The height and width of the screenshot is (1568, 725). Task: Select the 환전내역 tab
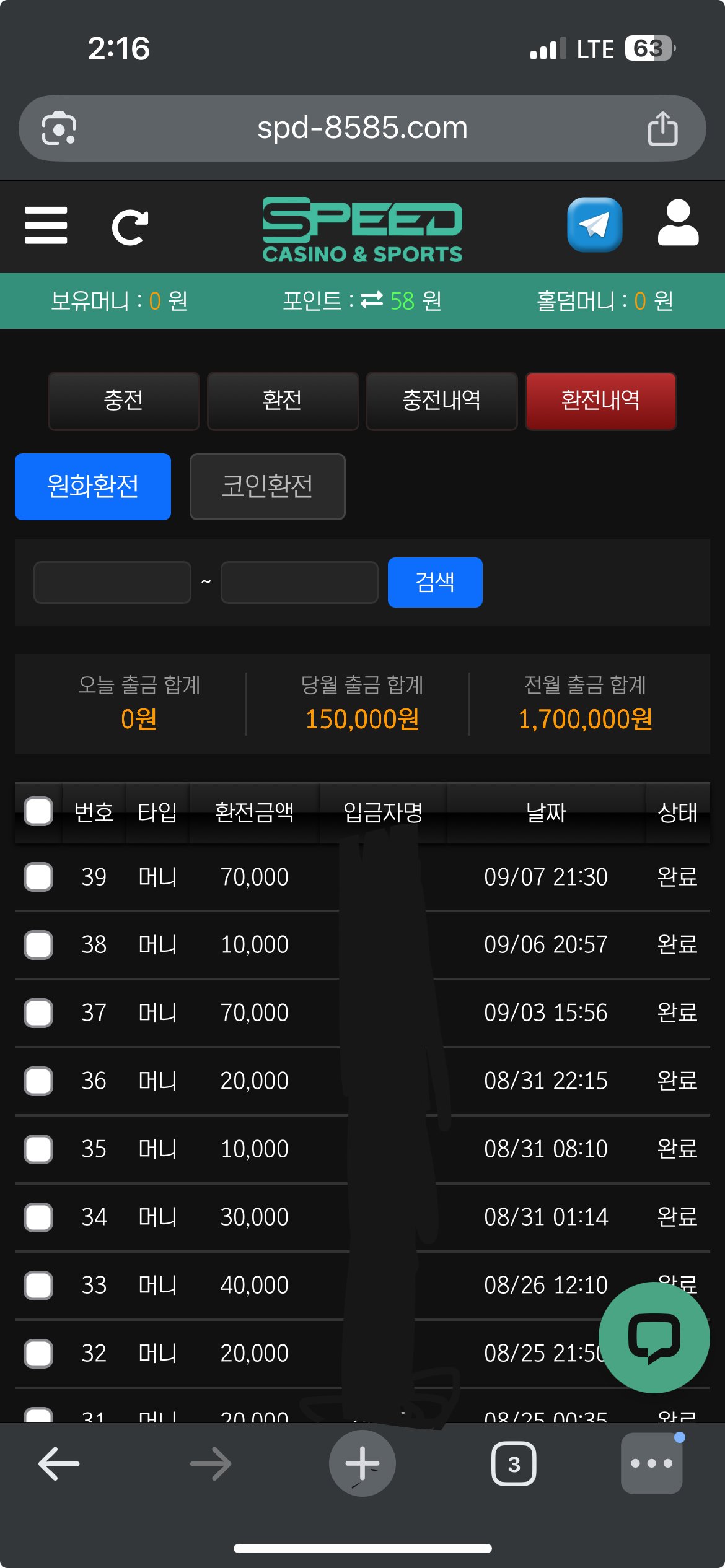point(600,401)
